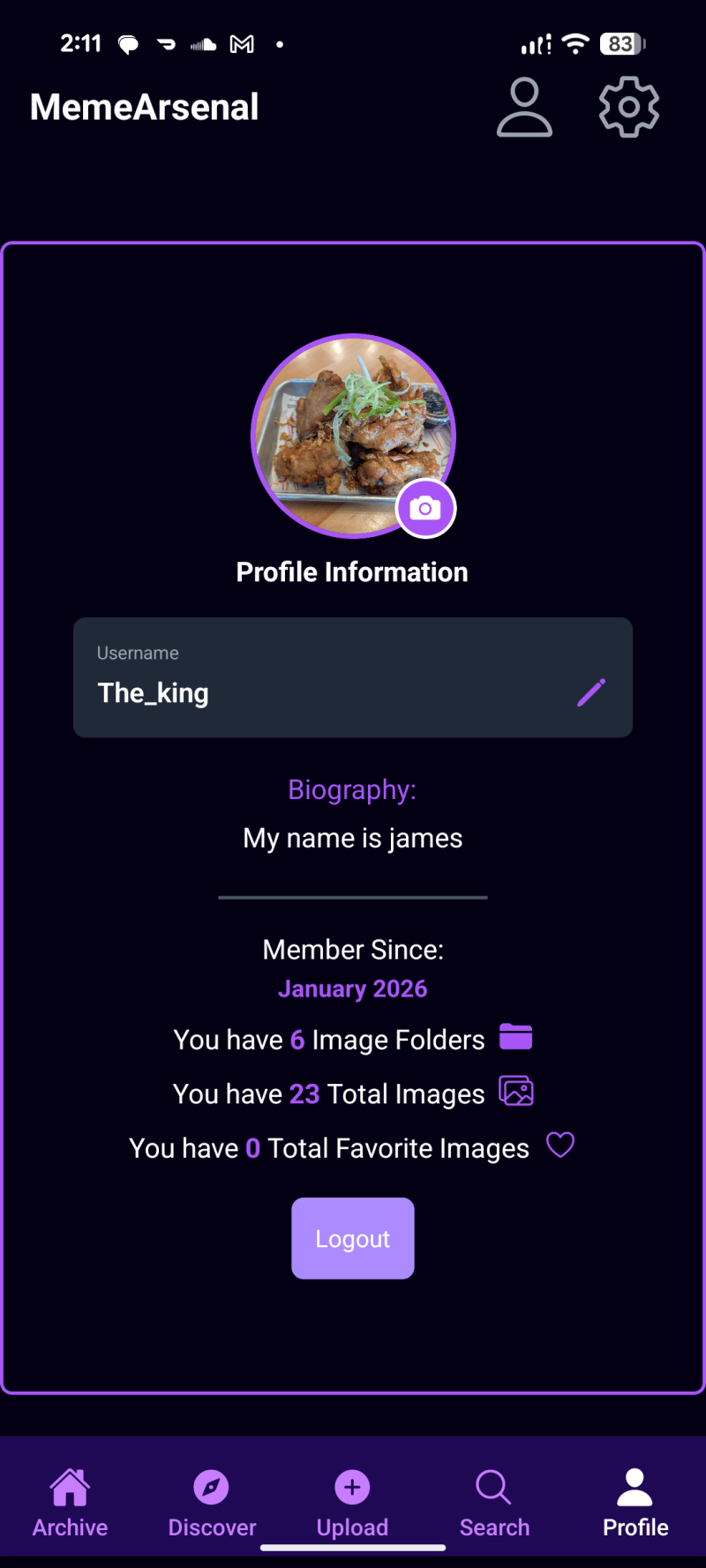Open the Upload tab
Viewport: 706px width, 1568px height.
pyautogui.click(x=352, y=1503)
